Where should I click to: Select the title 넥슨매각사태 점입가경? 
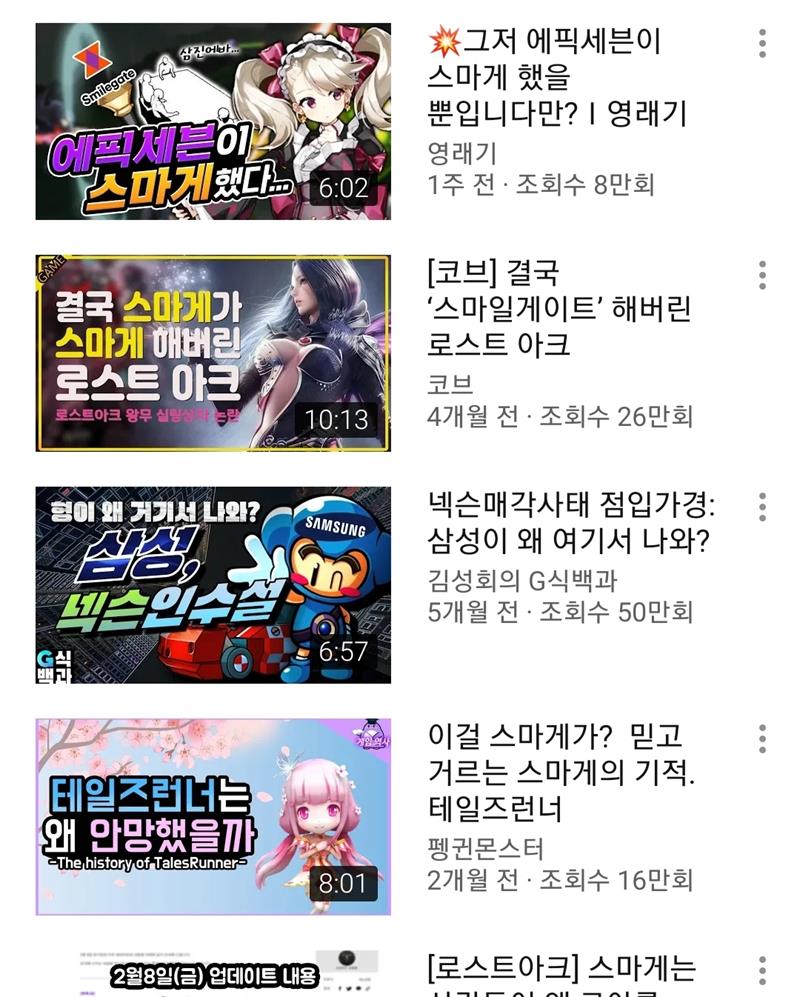point(570,523)
